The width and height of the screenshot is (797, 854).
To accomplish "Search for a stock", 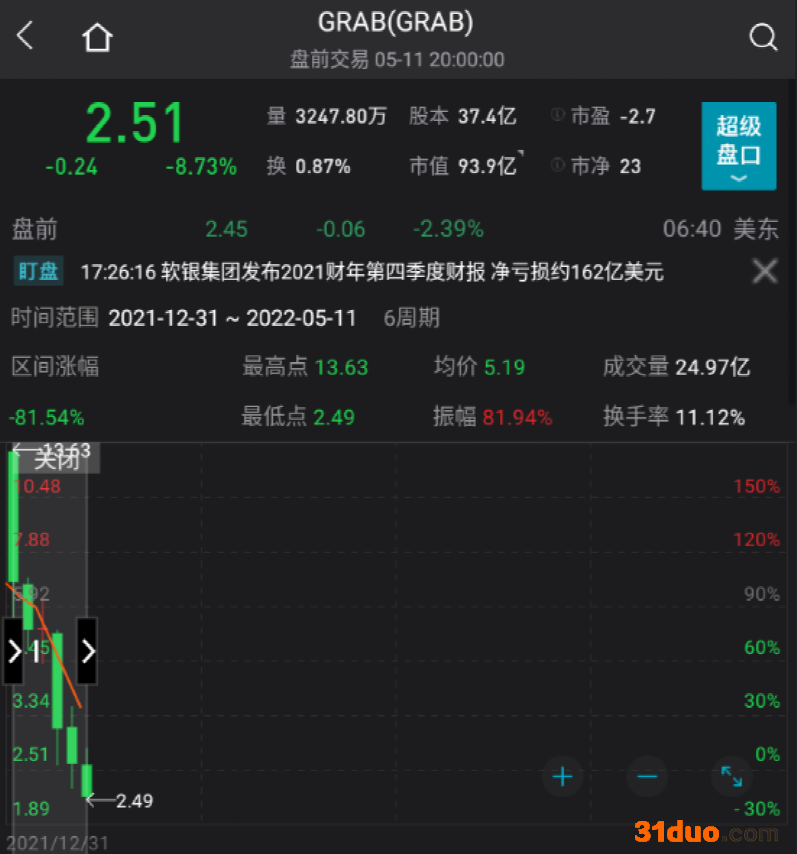I will [763, 38].
